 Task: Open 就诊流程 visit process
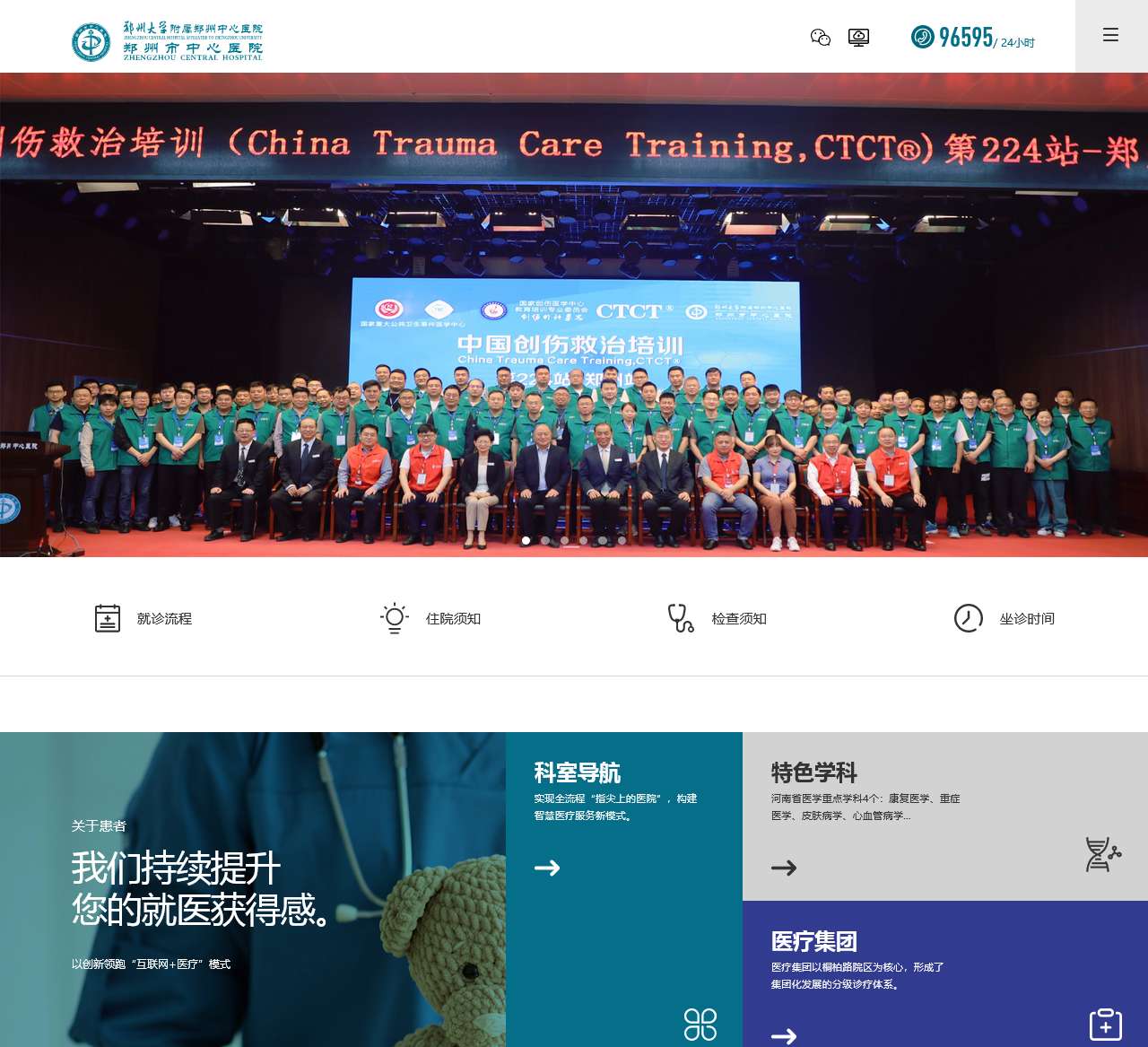(x=143, y=618)
